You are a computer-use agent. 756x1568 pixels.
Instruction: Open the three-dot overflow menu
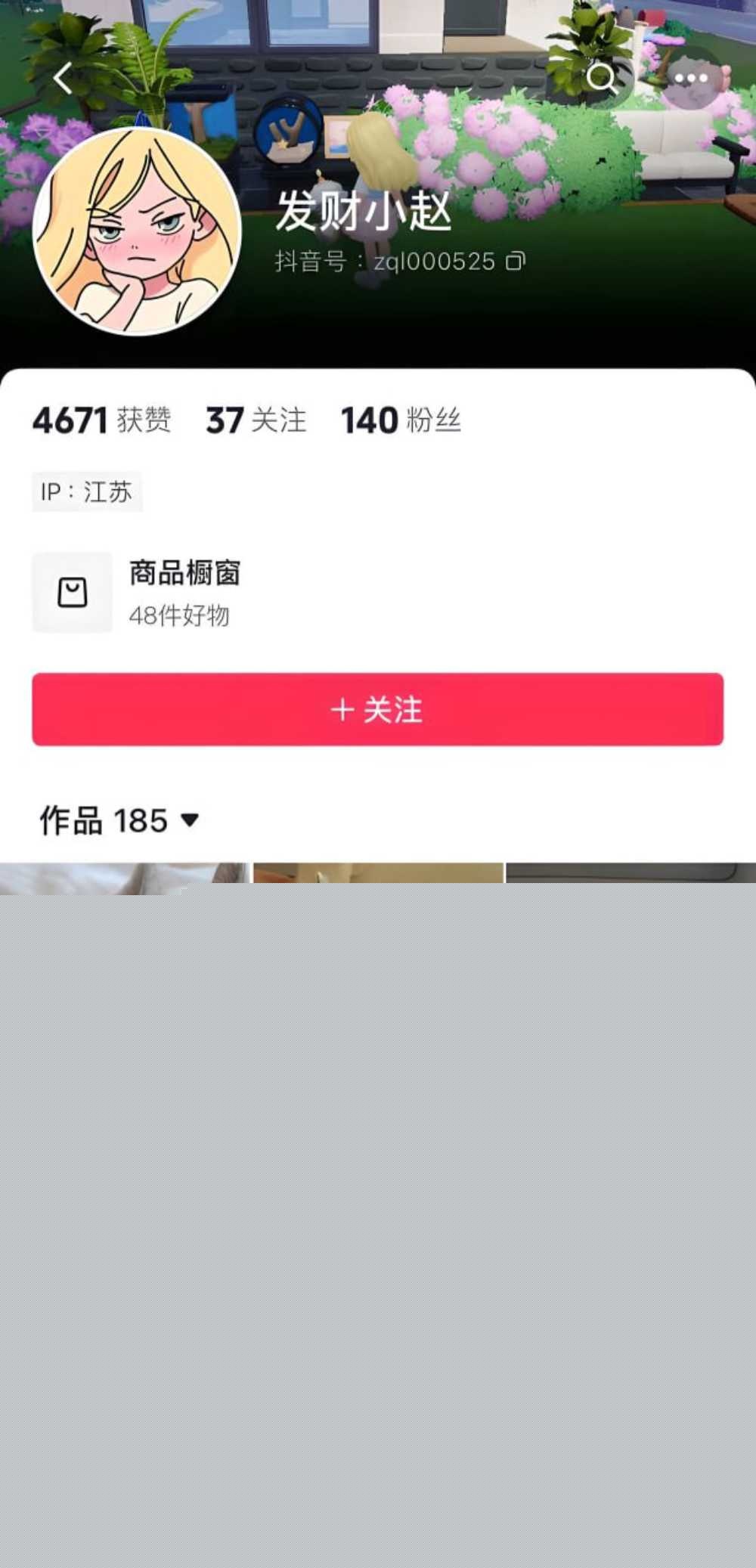(690, 78)
